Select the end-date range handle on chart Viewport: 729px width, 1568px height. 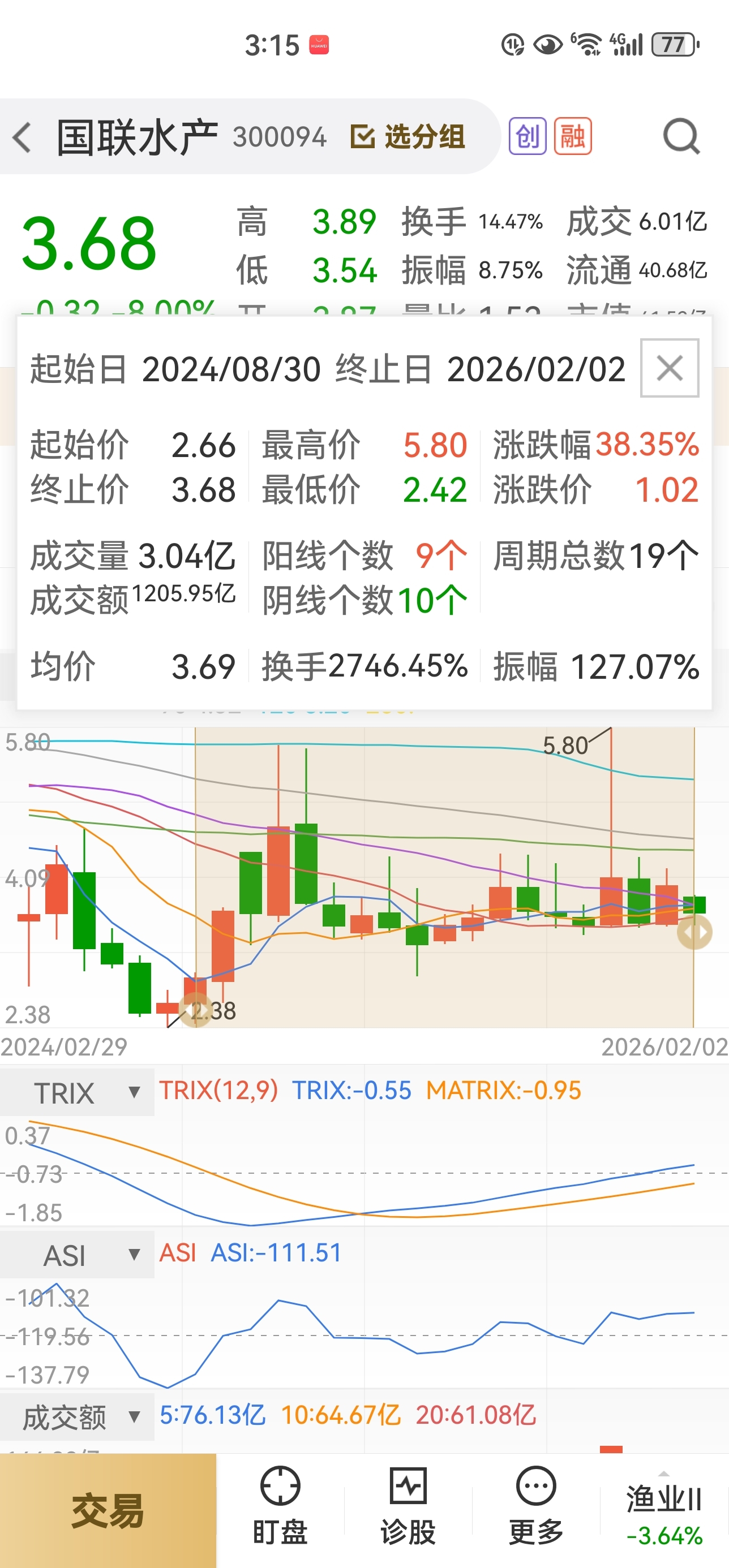pyautogui.click(x=694, y=932)
